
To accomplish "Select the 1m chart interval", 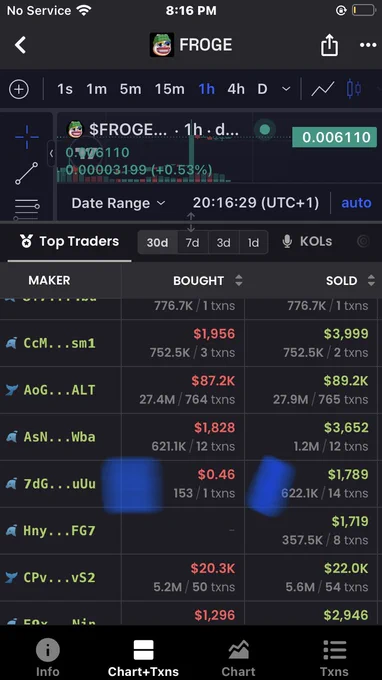I will pyautogui.click(x=96, y=89).
